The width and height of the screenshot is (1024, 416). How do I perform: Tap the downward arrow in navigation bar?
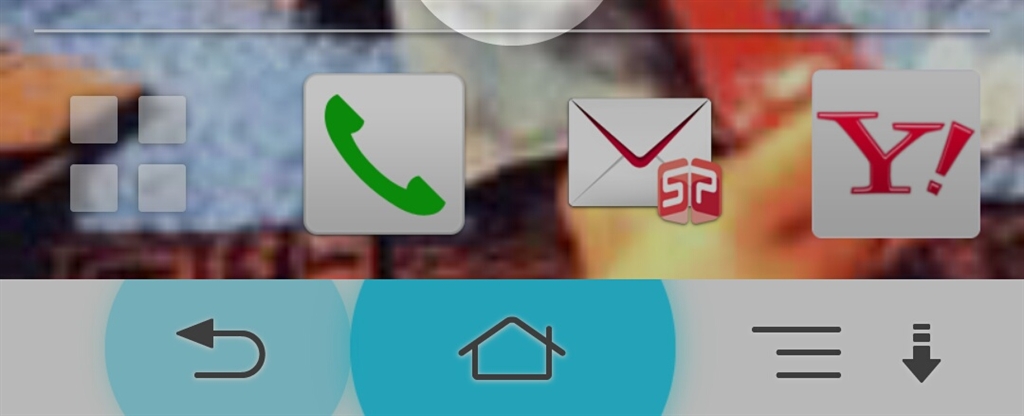click(x=921, y=352)
